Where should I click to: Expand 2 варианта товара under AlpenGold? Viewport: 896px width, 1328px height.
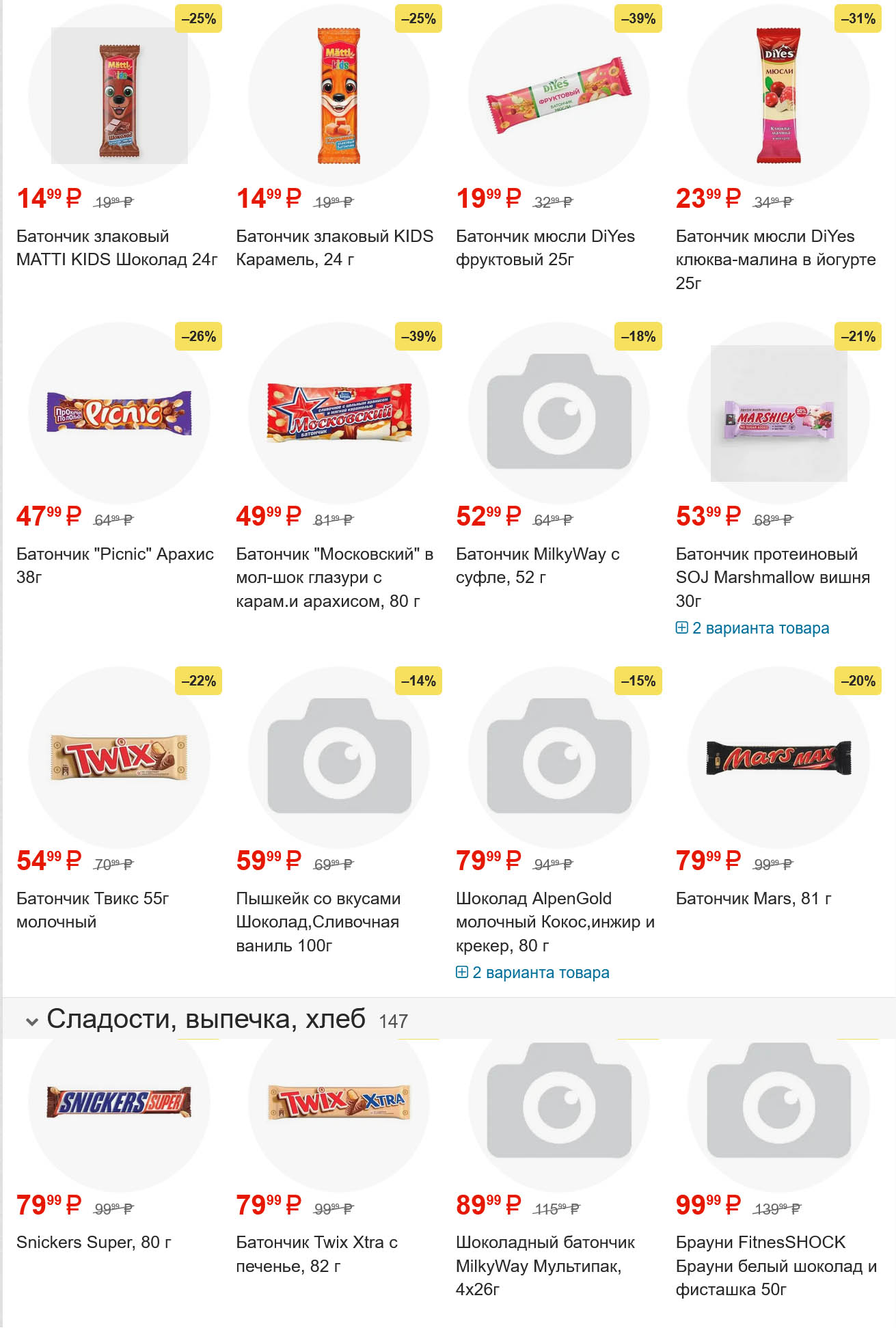532,973
